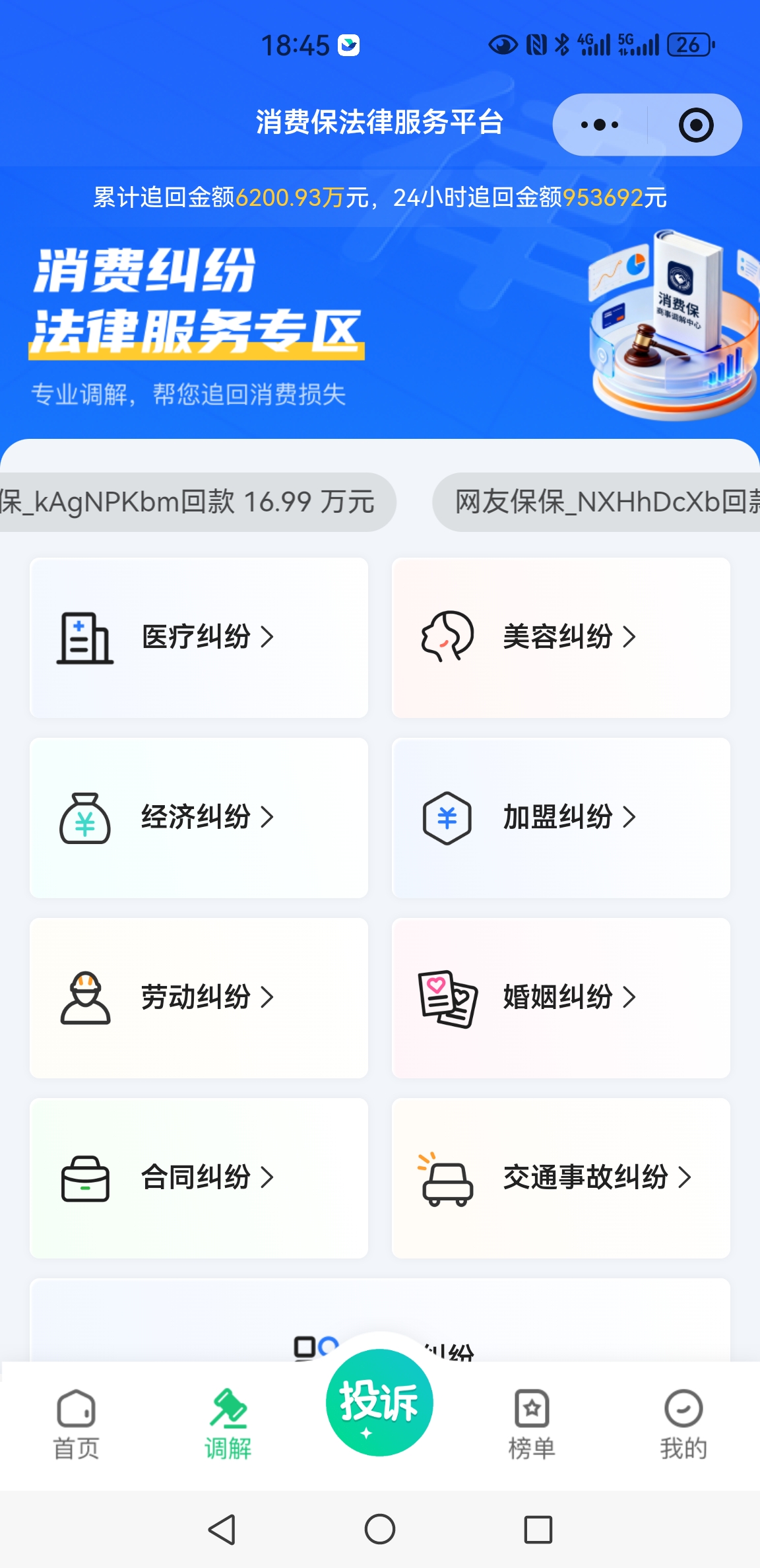The height and width of the screenshot is (1568, 760).
Task: Select the 加盟纠纷 card
Action: [x=561, y=818]
